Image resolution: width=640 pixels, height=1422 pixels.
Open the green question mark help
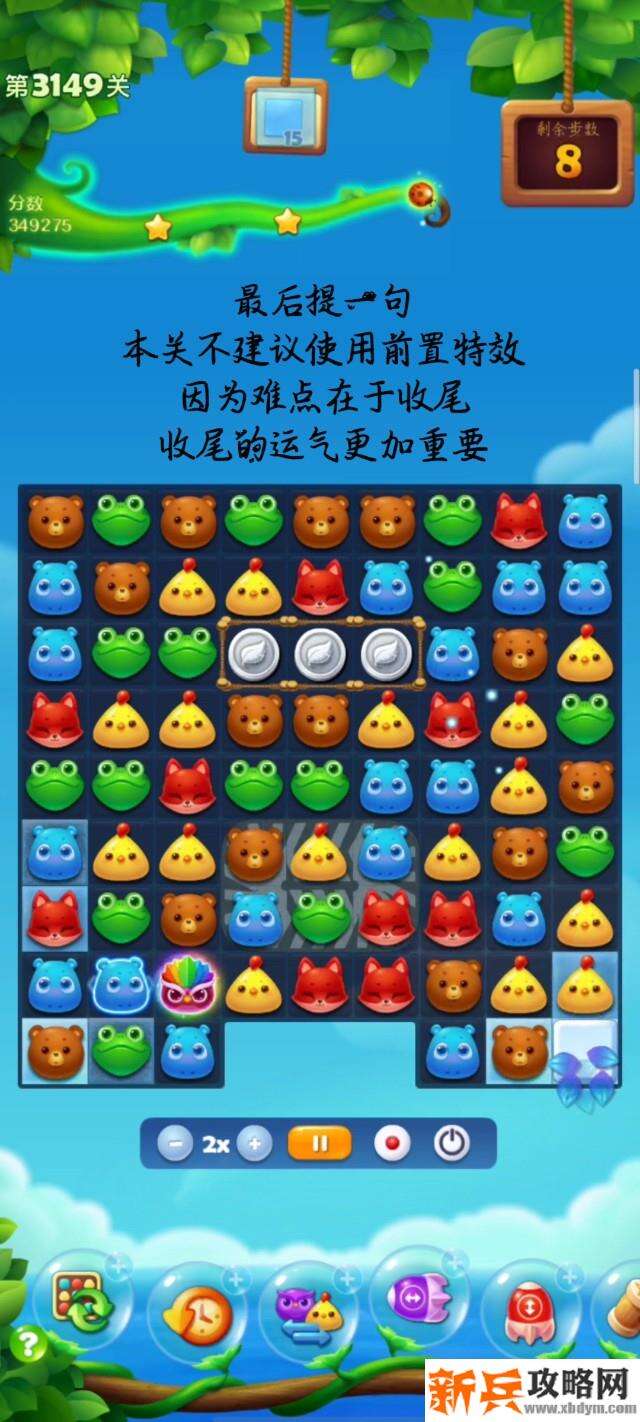[31, 1341]
